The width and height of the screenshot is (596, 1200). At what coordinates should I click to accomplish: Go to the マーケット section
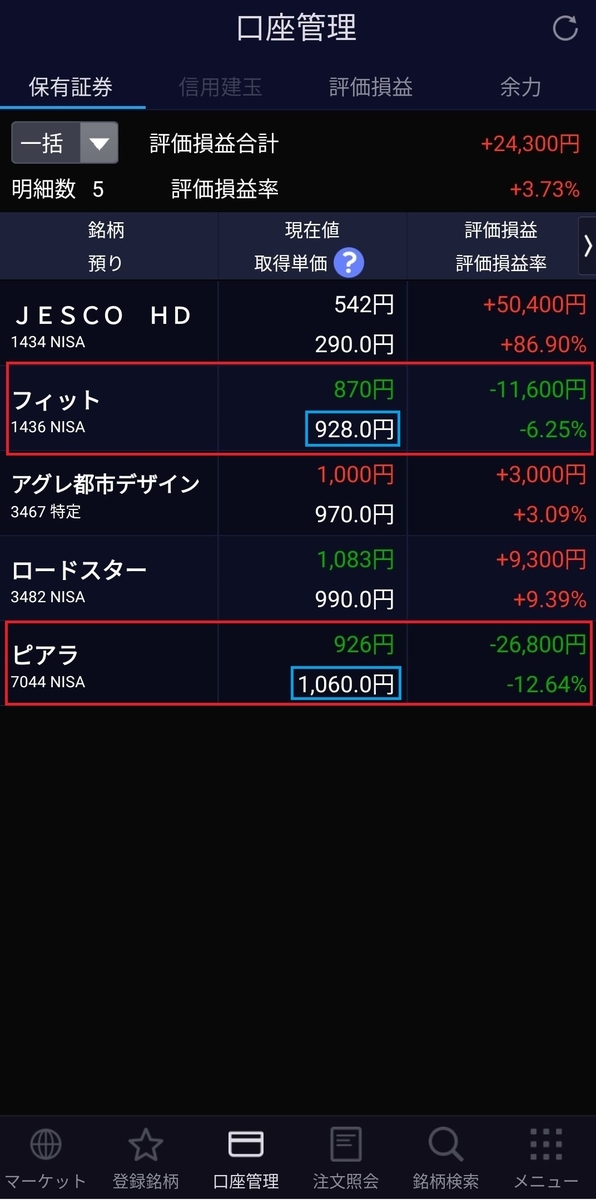point(46,1158)
